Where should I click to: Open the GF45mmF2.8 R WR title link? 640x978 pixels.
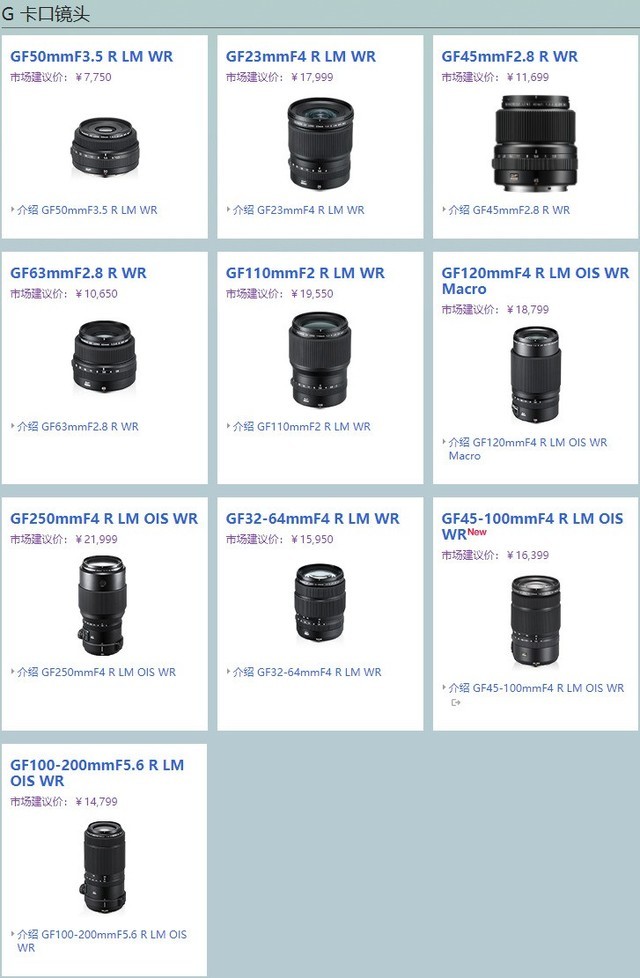point(509,57)
